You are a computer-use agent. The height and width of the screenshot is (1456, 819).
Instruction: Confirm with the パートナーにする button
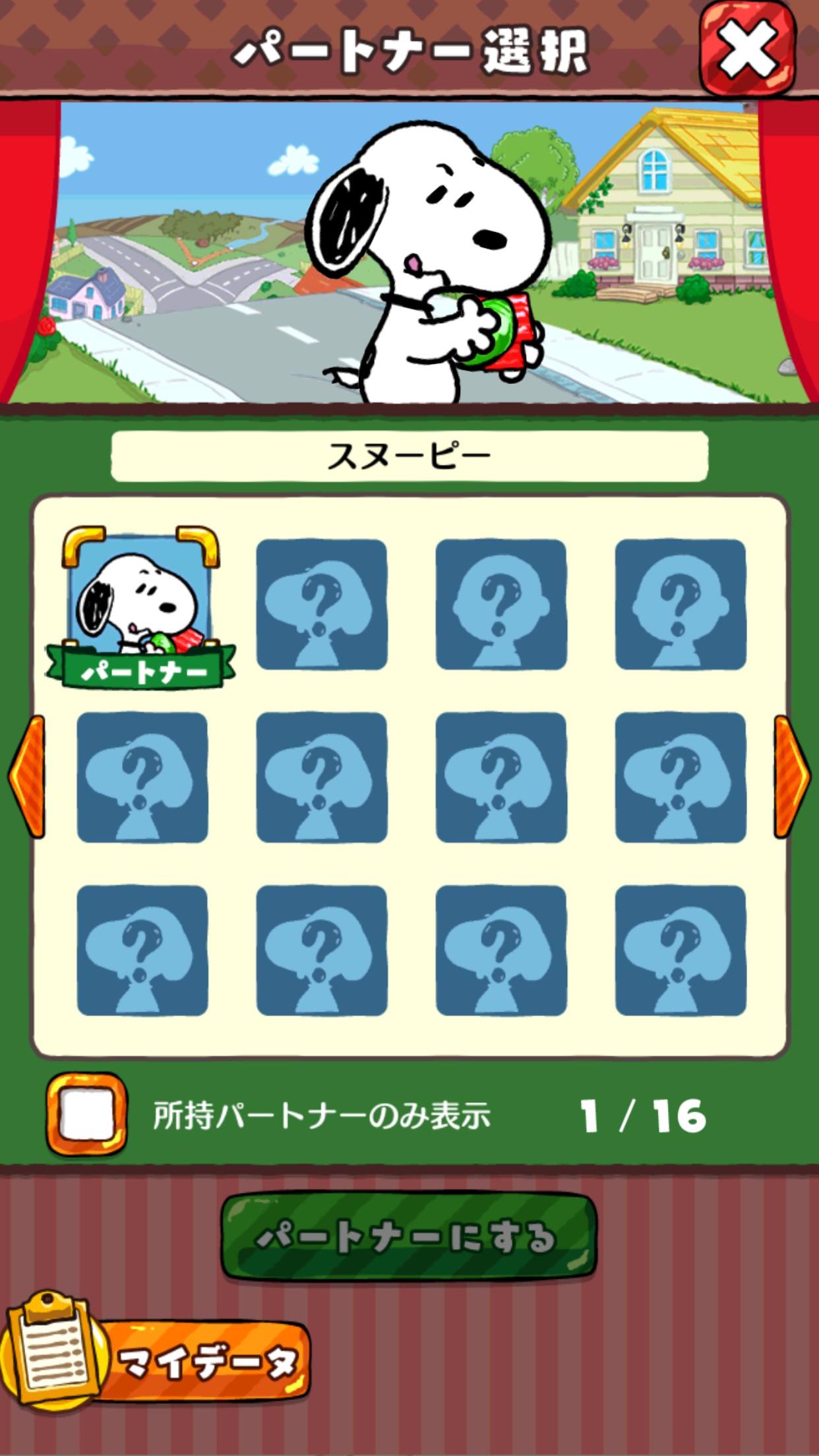coord(409,1233)
